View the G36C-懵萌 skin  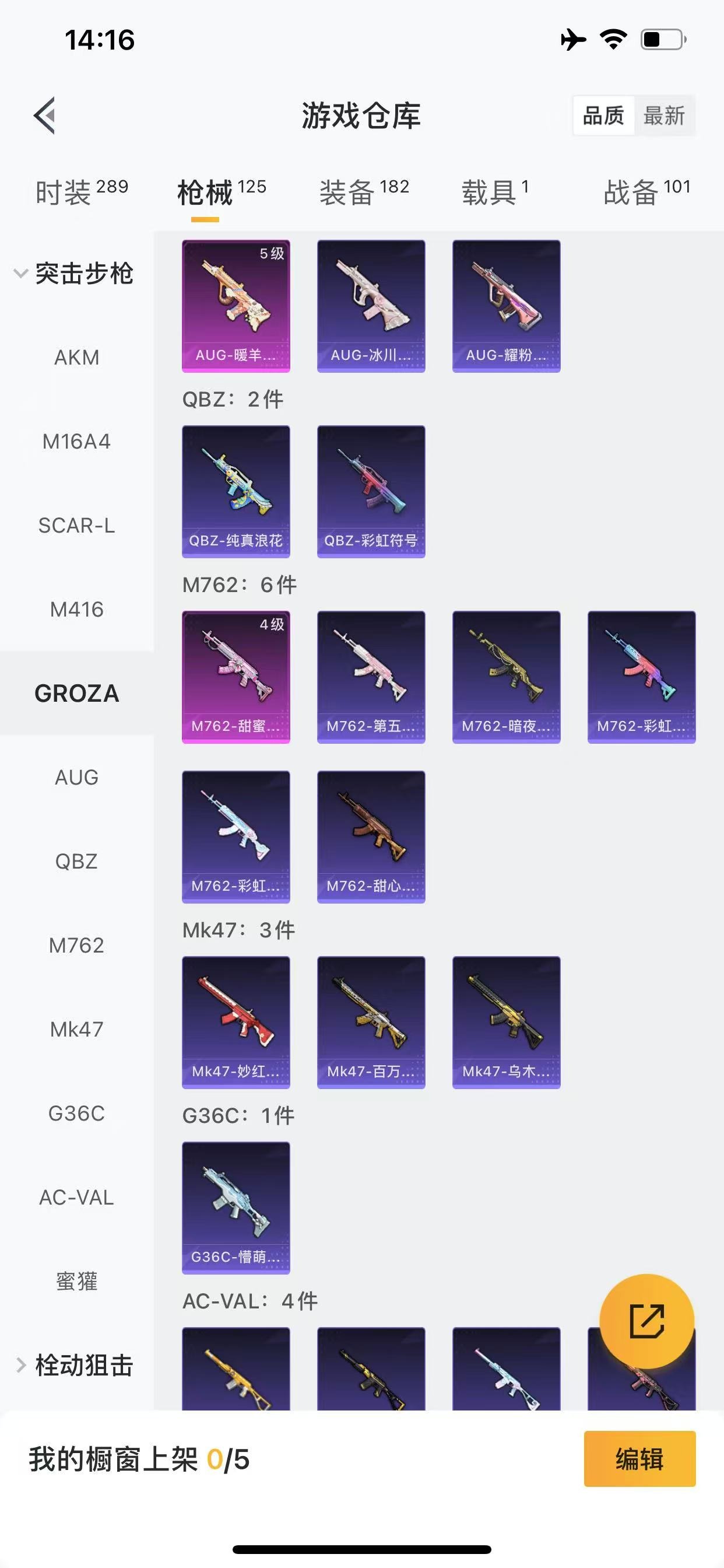coord(236,1207)
